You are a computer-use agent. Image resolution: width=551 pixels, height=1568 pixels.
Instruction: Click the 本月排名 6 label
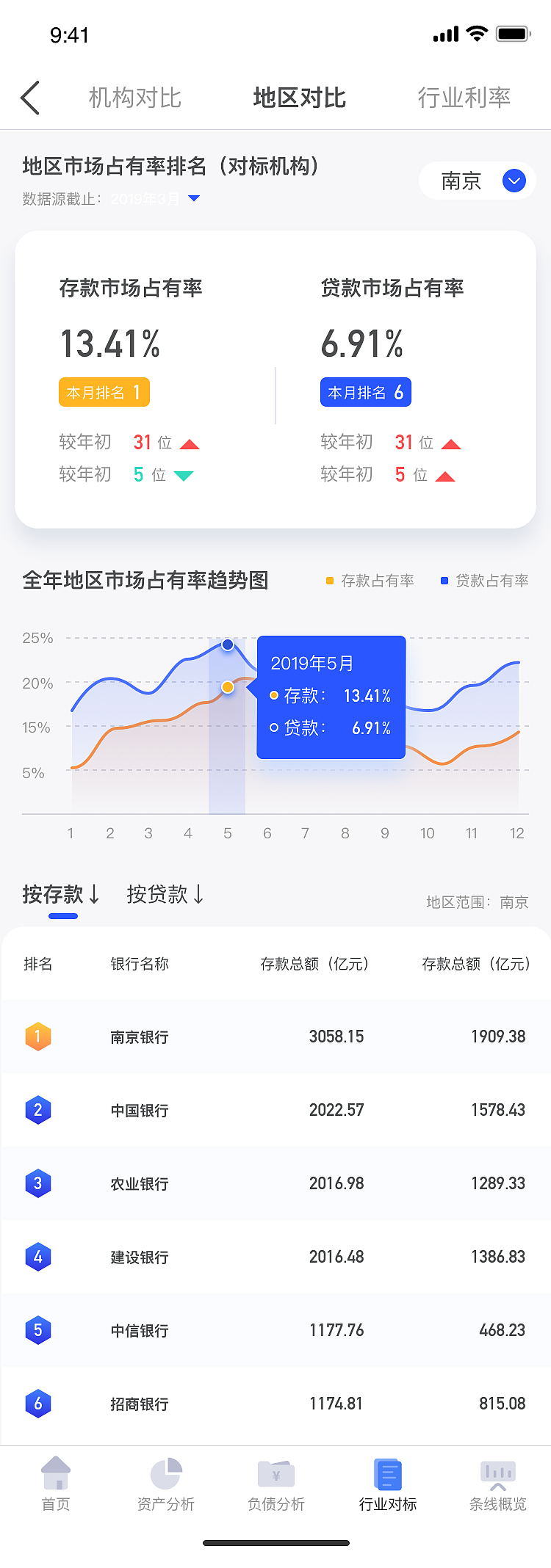click(x=365, y=392)
